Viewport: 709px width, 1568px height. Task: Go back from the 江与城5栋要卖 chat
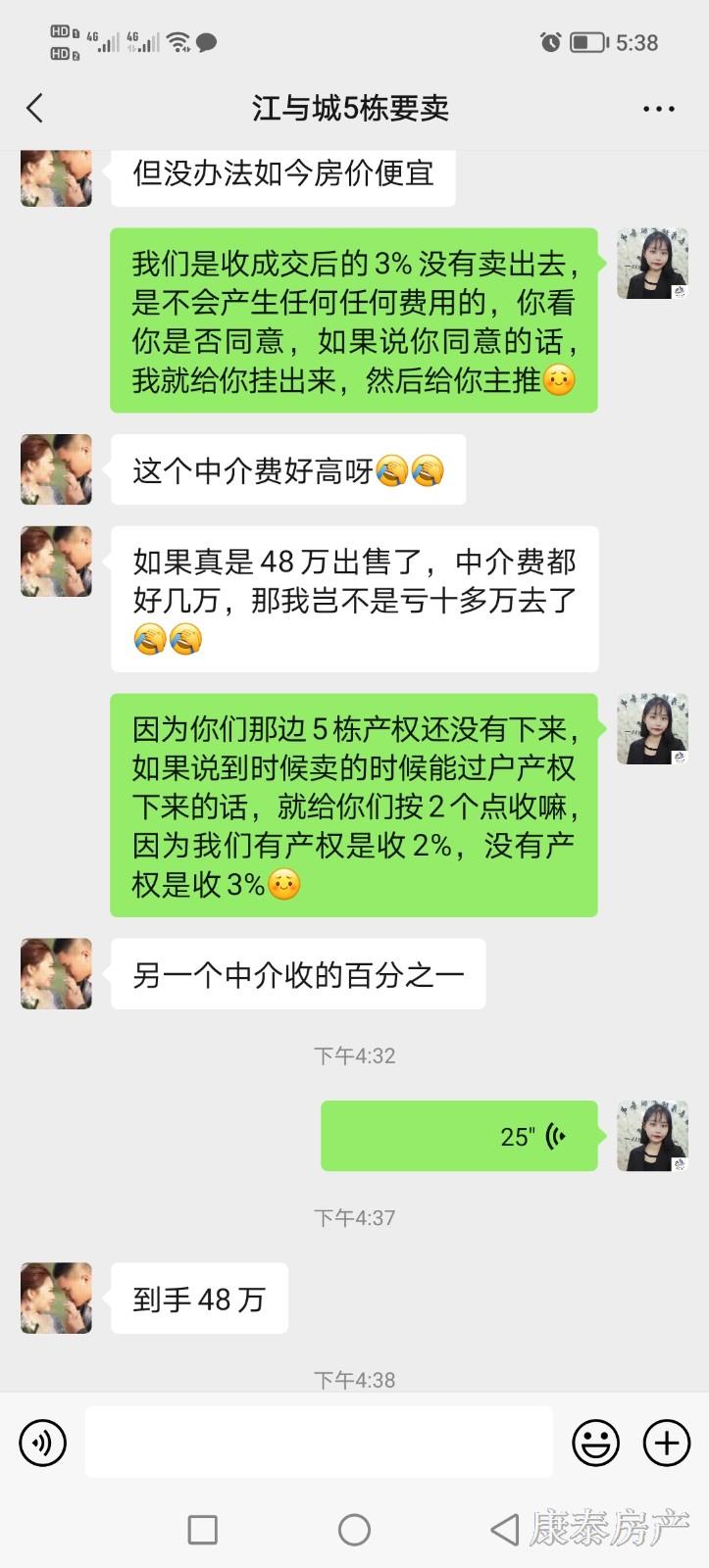pyautogui.click(x=35, y=108)
